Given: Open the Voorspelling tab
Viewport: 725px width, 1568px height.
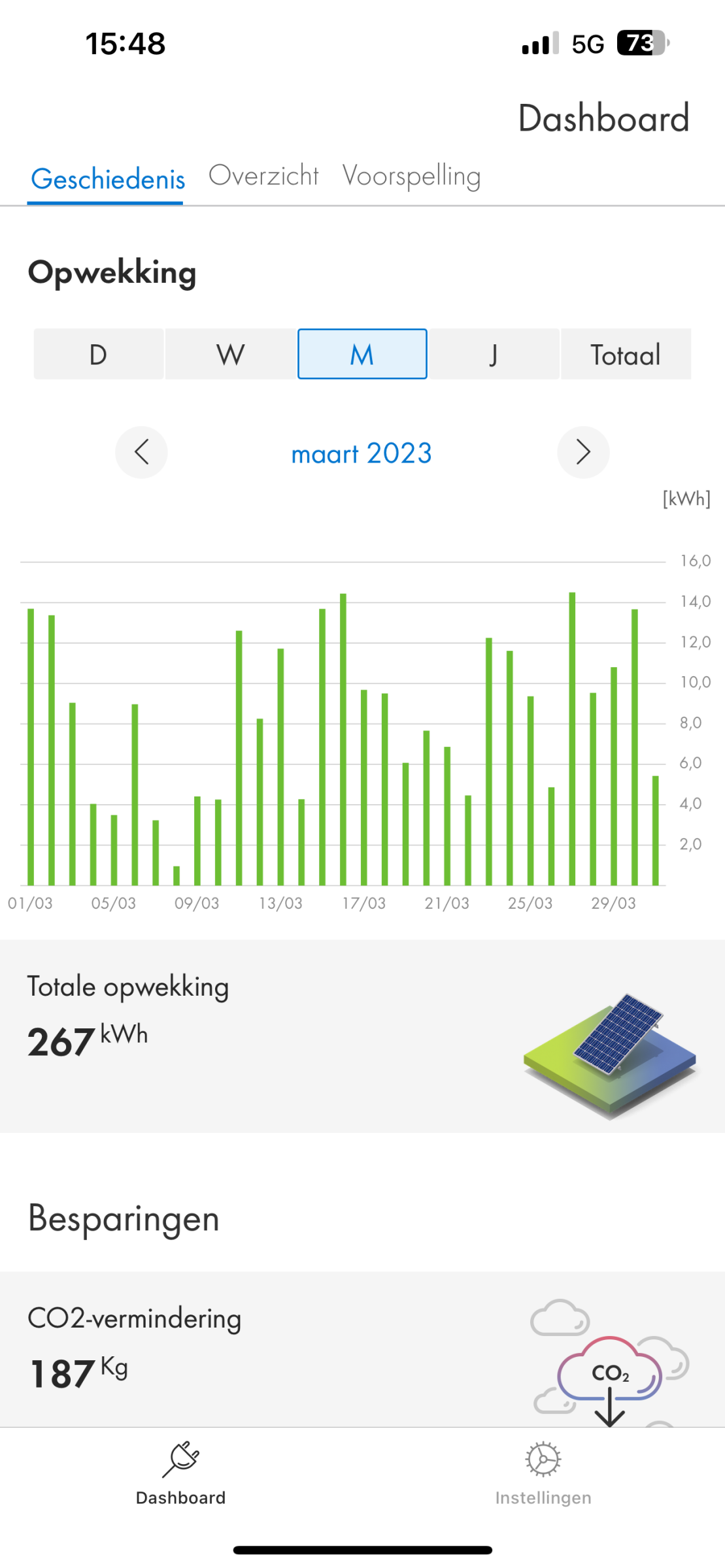Looking at the screenshot, I should tap(411, 176).
